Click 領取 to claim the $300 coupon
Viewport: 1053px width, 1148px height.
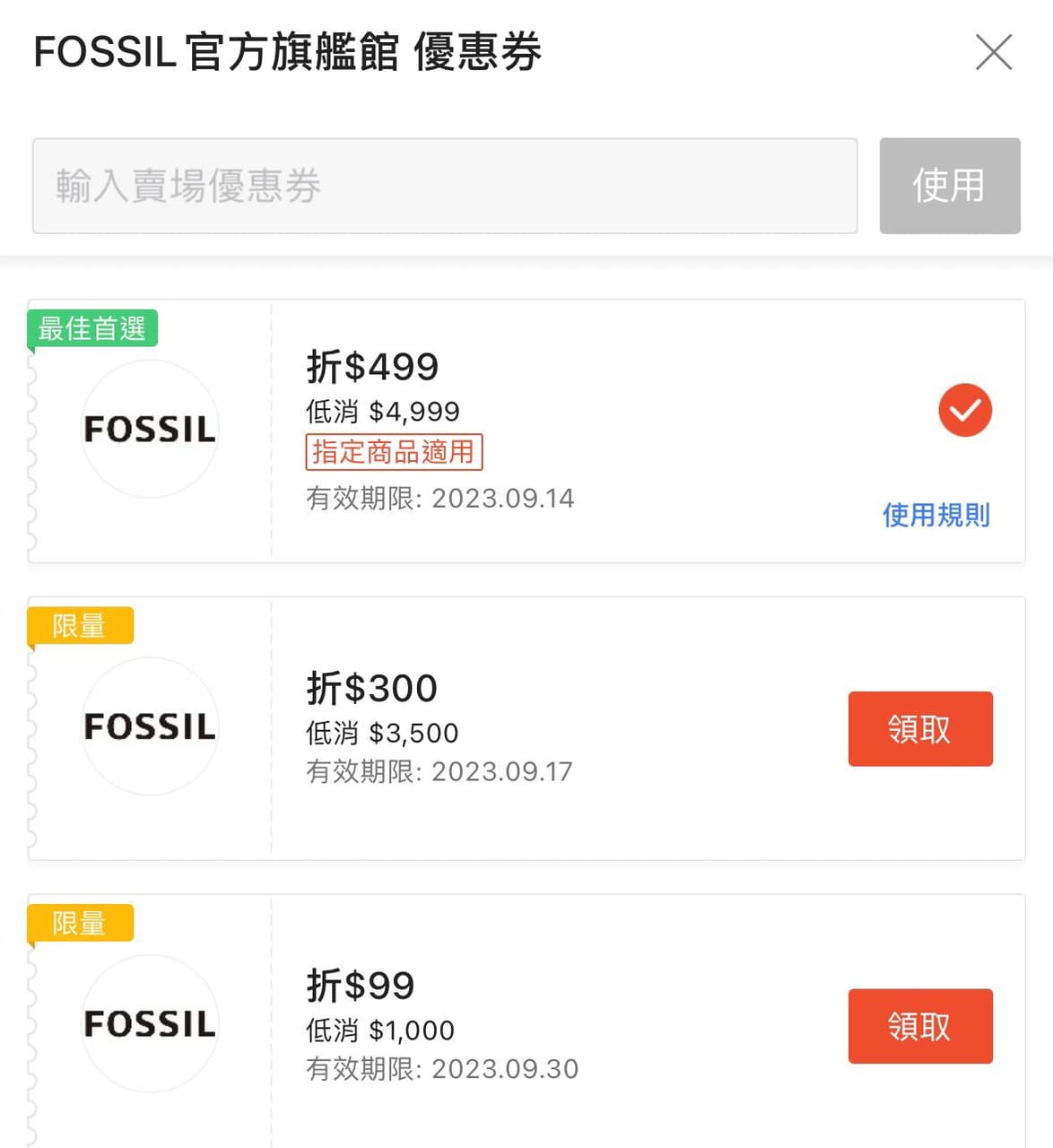[x=920, y=729]
